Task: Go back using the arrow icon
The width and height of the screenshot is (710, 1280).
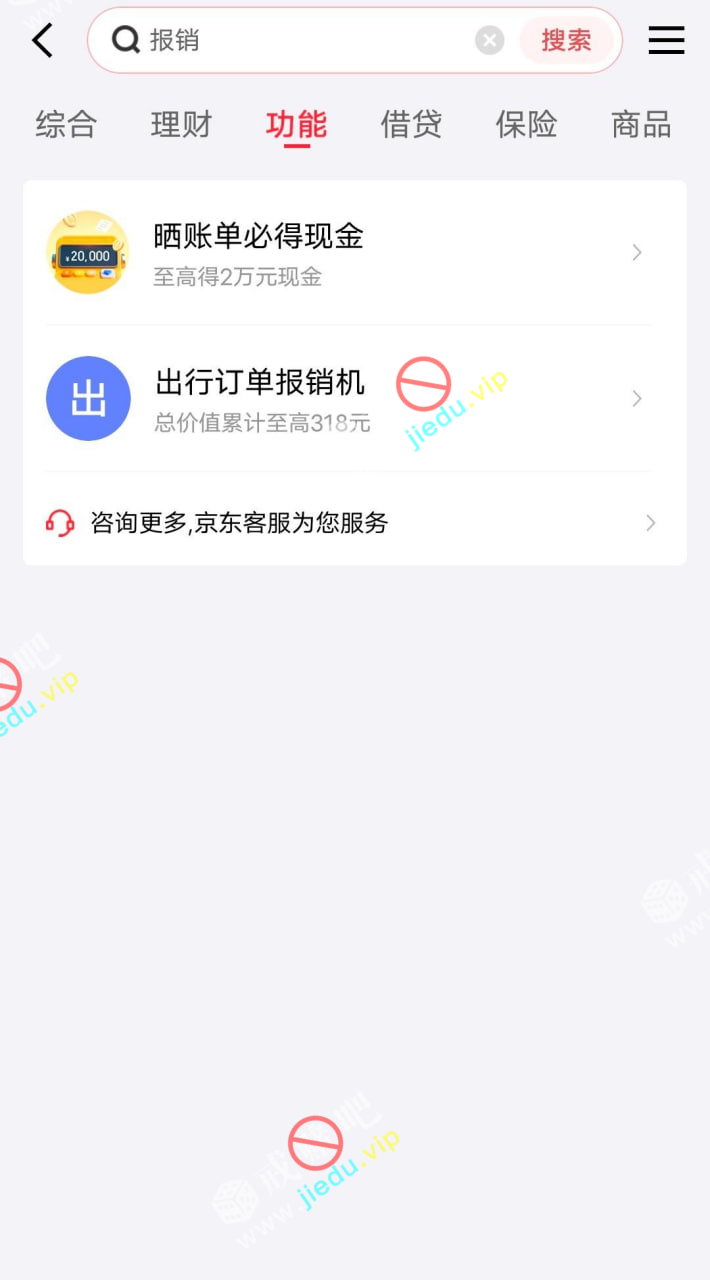Action: (42, 41)
